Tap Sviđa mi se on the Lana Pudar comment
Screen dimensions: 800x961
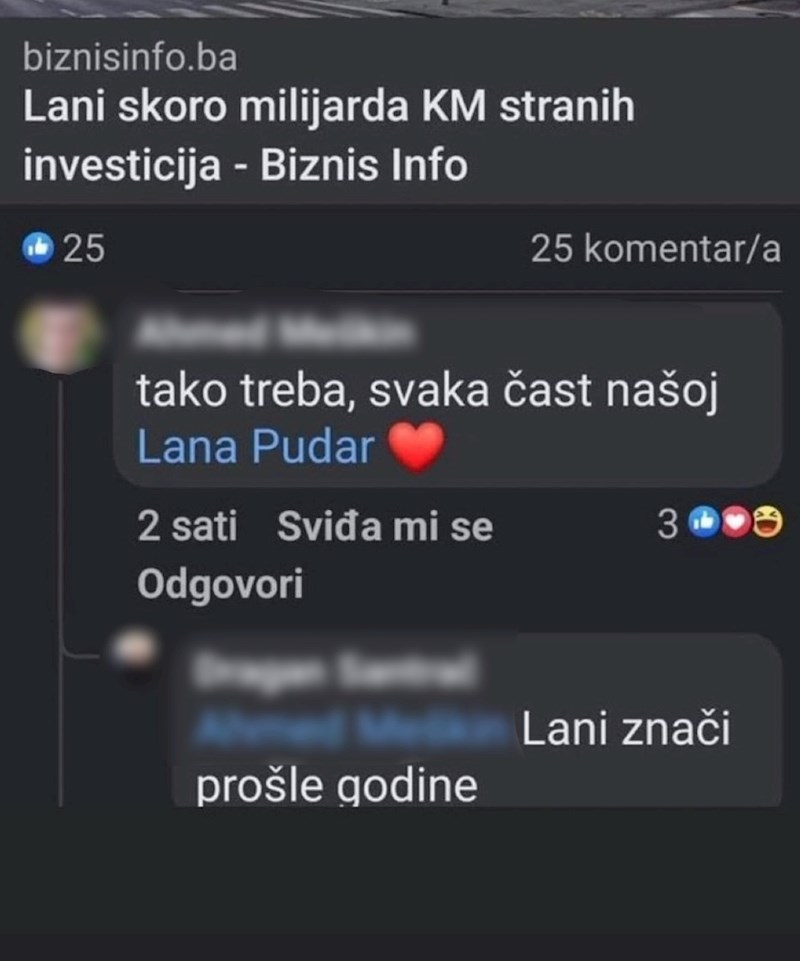click(x=384, y=526)
